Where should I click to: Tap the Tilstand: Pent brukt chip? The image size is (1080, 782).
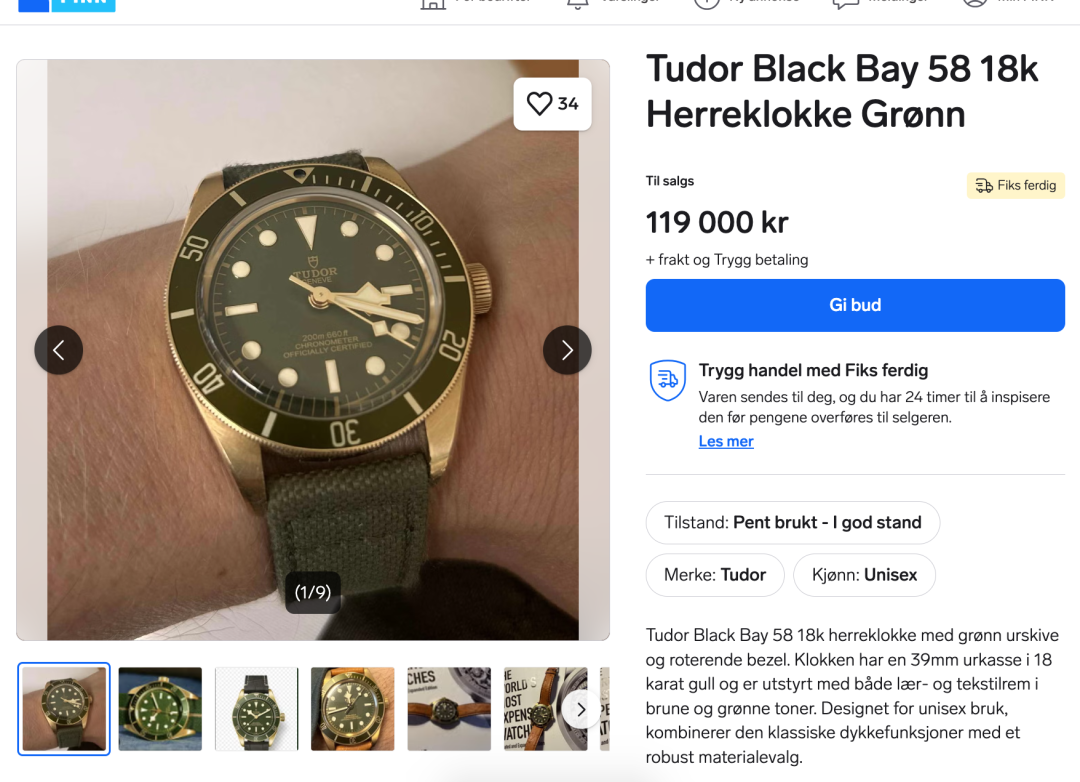point(792,522)
